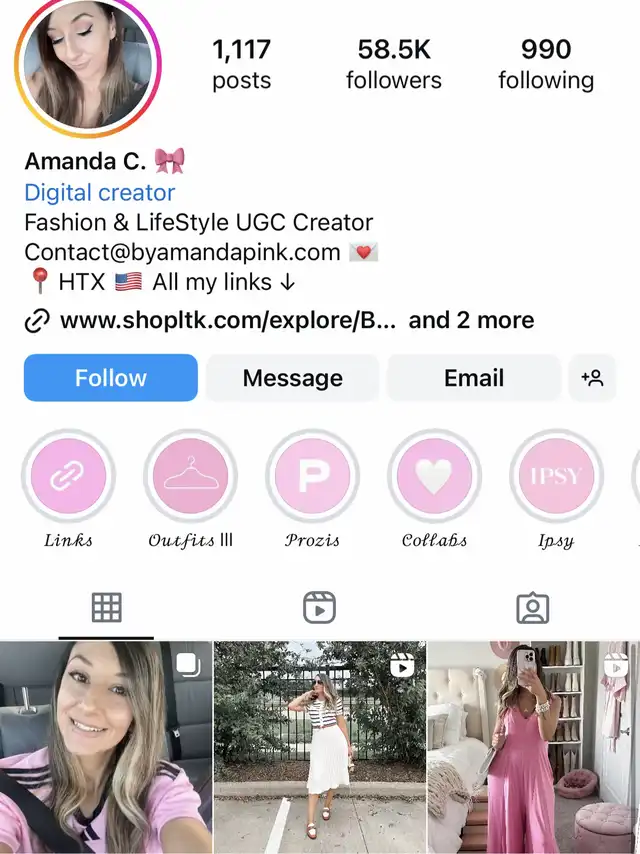Follow Amanda C.
The image size is (640, 854).
[111, 378]
